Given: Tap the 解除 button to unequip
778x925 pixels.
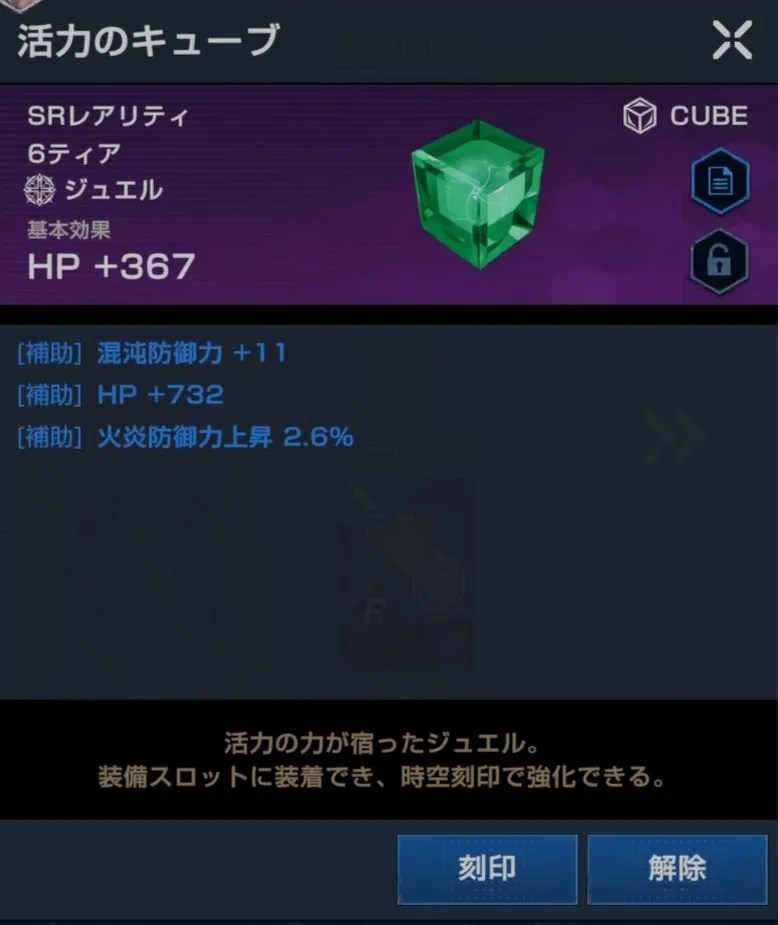Looking at the screenshot, I should pos(677,869).
